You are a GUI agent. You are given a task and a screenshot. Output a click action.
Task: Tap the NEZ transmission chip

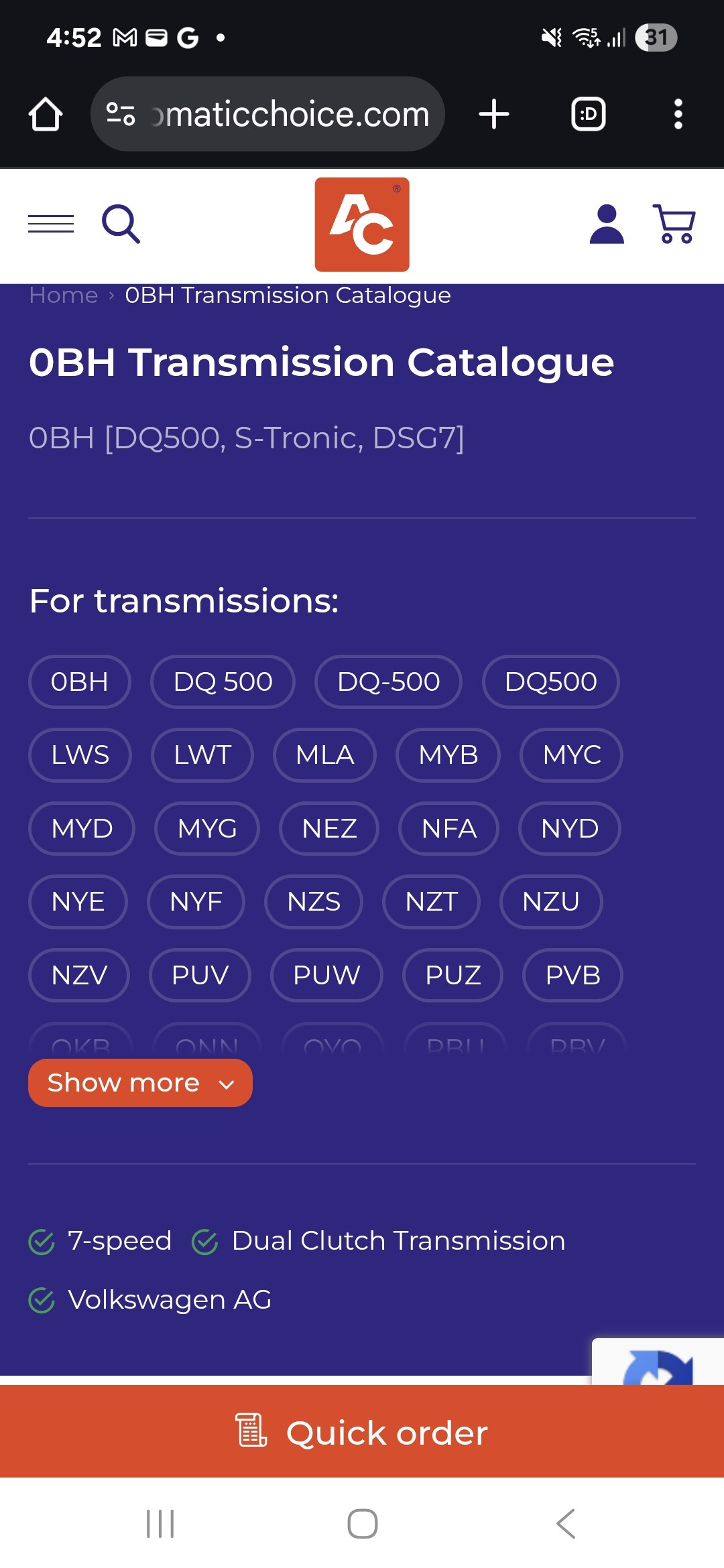tap(329, 829)
